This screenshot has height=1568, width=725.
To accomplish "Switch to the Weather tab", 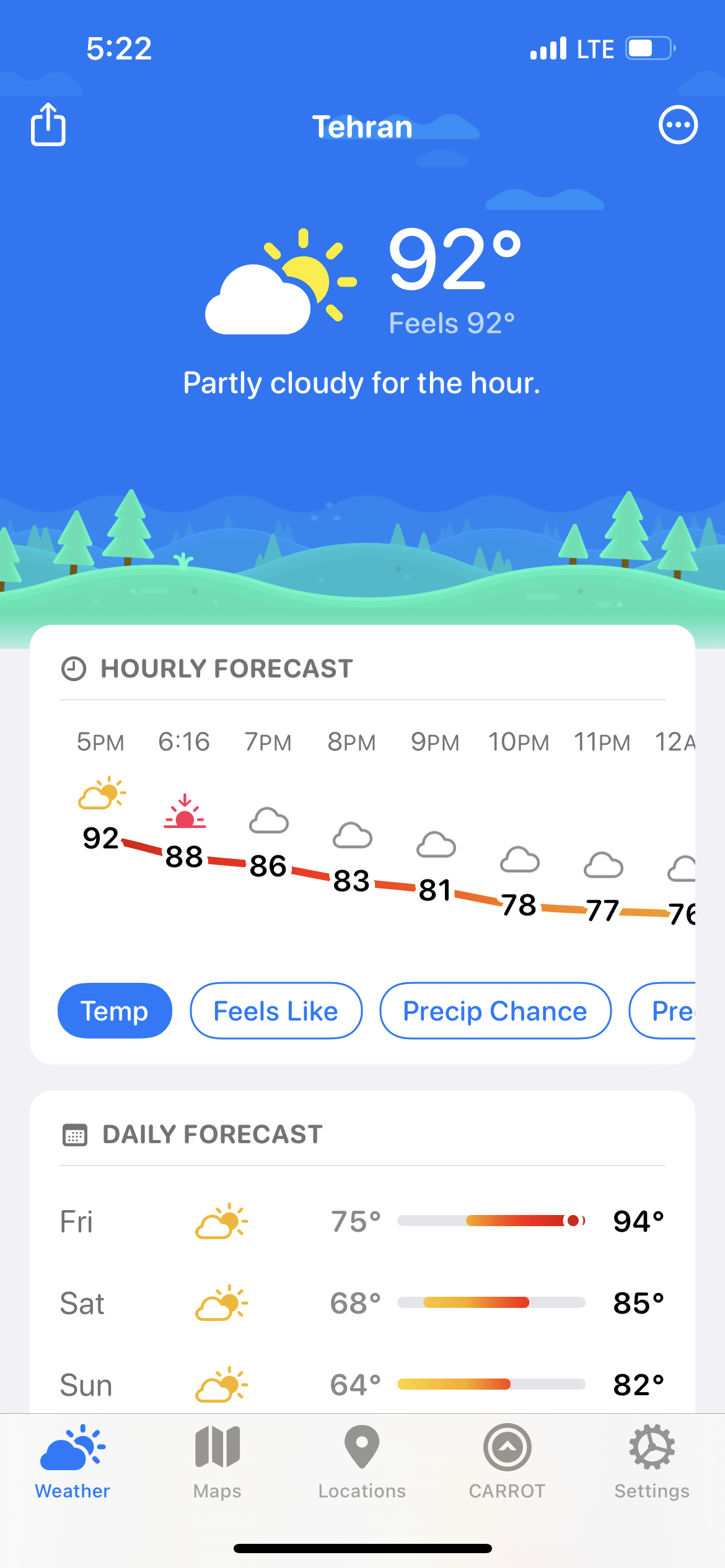I will 72,1461.
